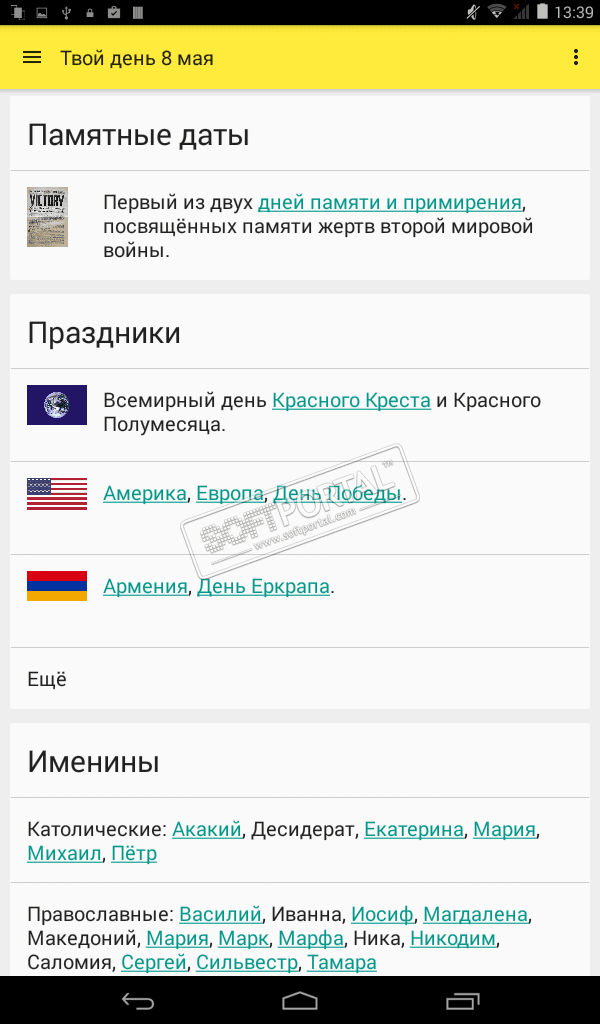The image size is (600, 1024).
Task: Expand more holidays with «Ещё»
Action: tap(47, 680)
